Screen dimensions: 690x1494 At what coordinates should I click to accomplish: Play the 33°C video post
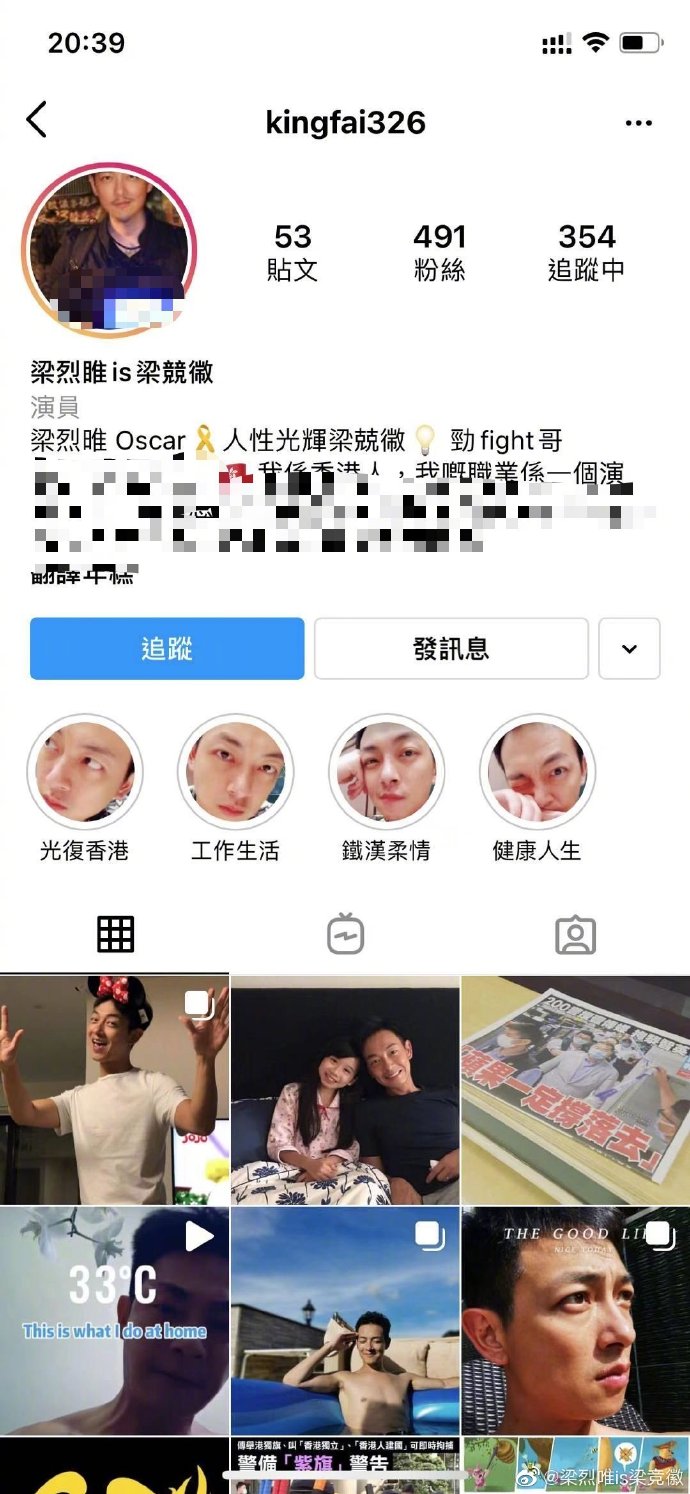click(114, 1320)
